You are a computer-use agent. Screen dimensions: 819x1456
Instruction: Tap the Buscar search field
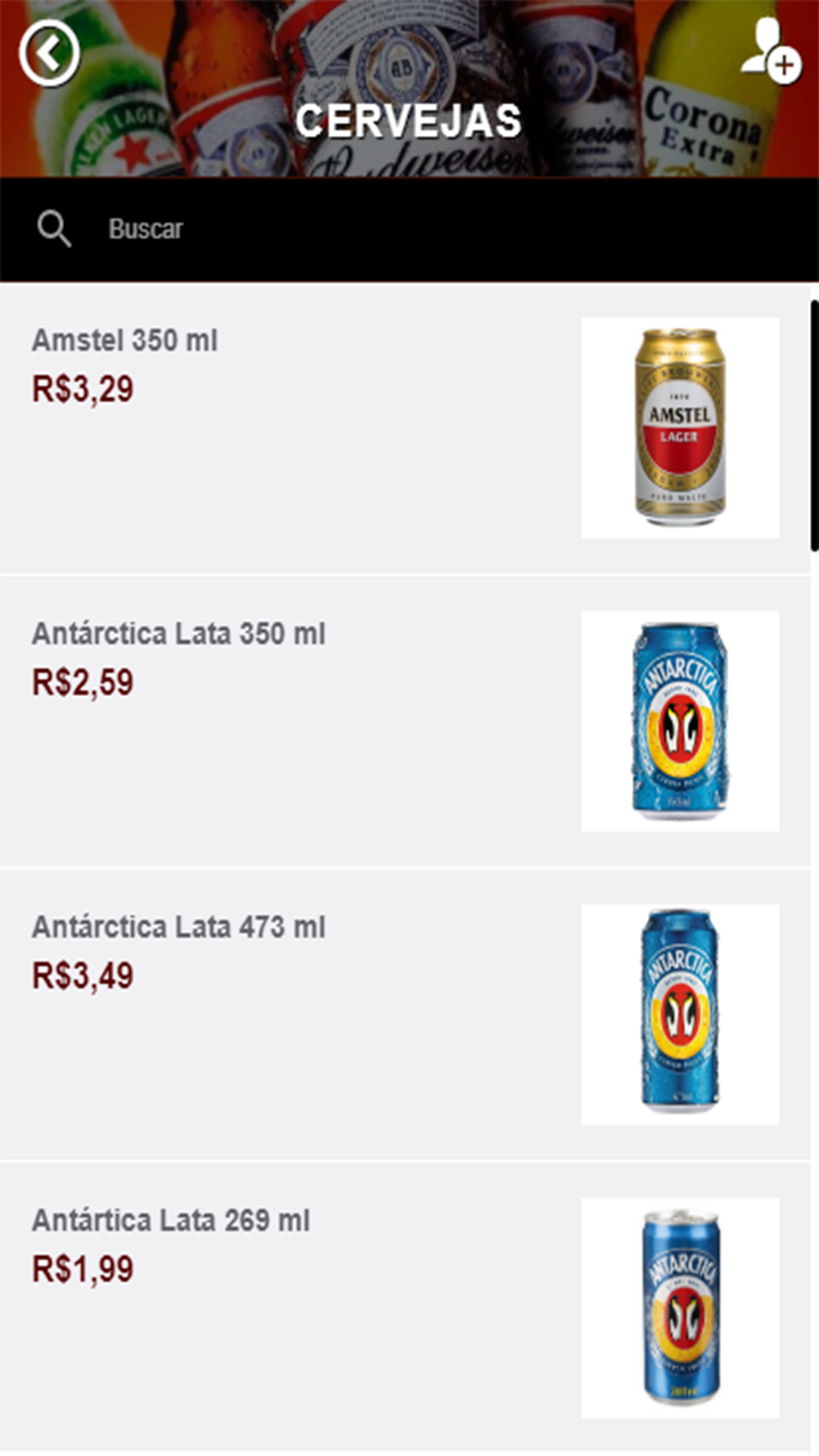coord(409,229)
